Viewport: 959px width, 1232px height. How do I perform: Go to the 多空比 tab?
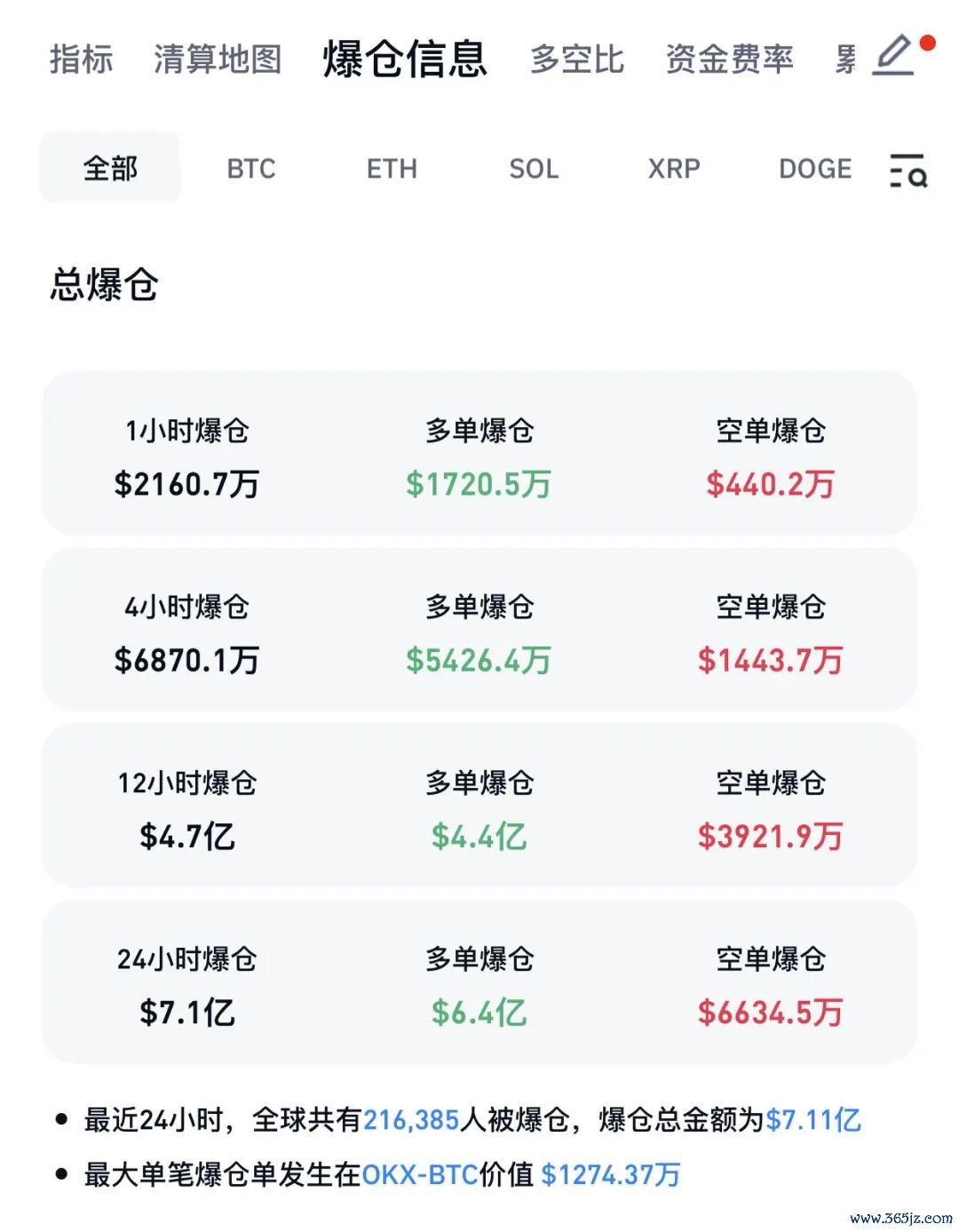click(x=577, y=60)
